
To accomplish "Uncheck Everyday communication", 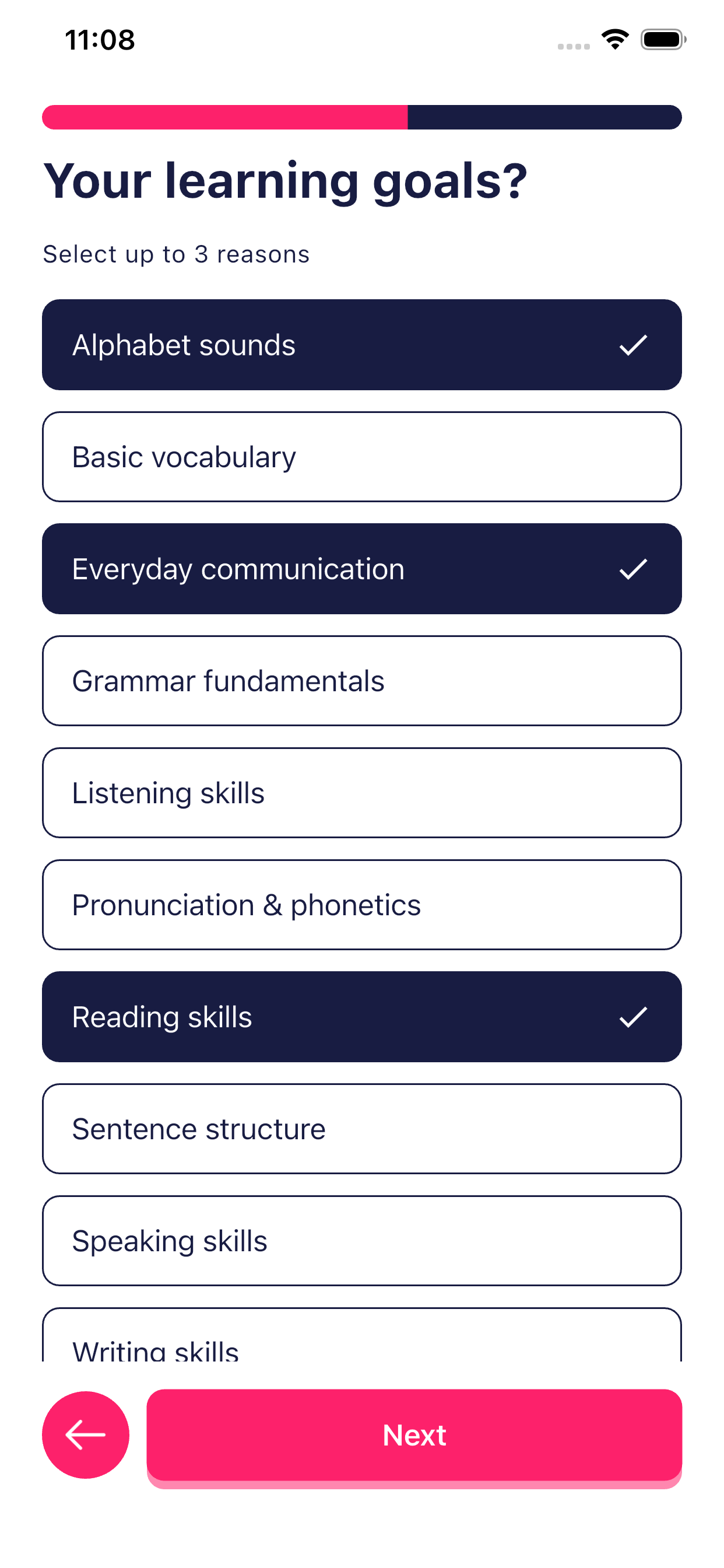I will coord(361,569).
